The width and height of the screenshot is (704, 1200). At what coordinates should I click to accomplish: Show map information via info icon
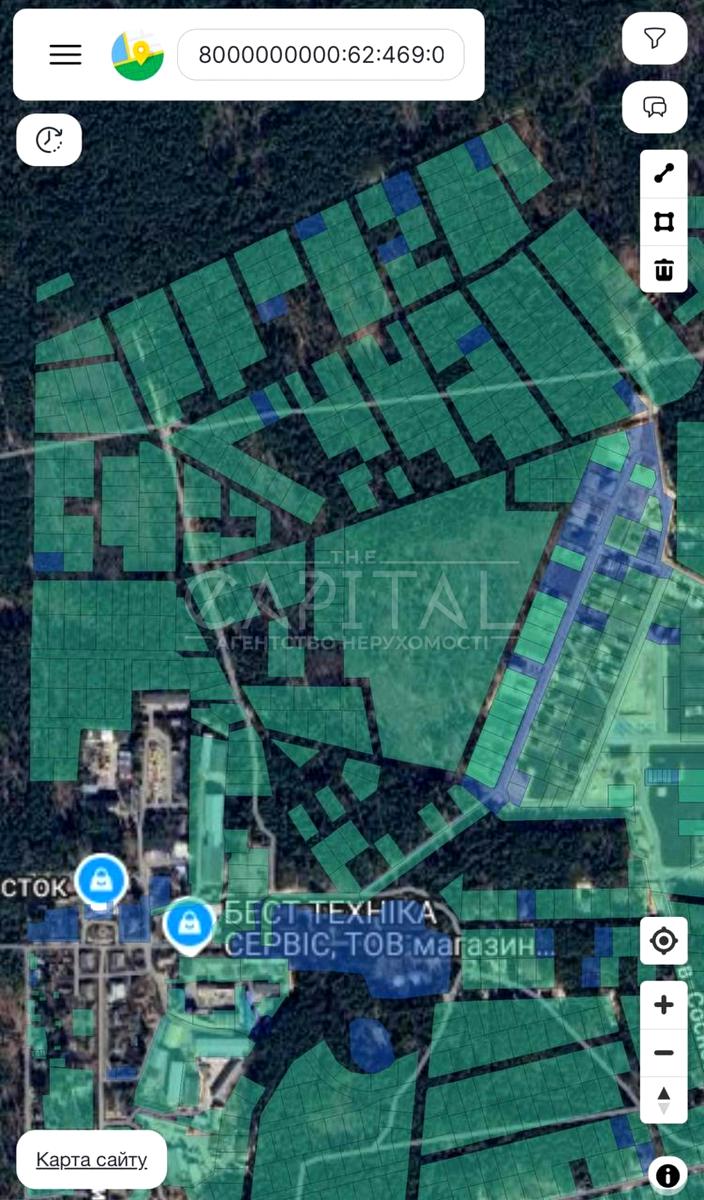pyautogui.click(x=667, y=1176)
